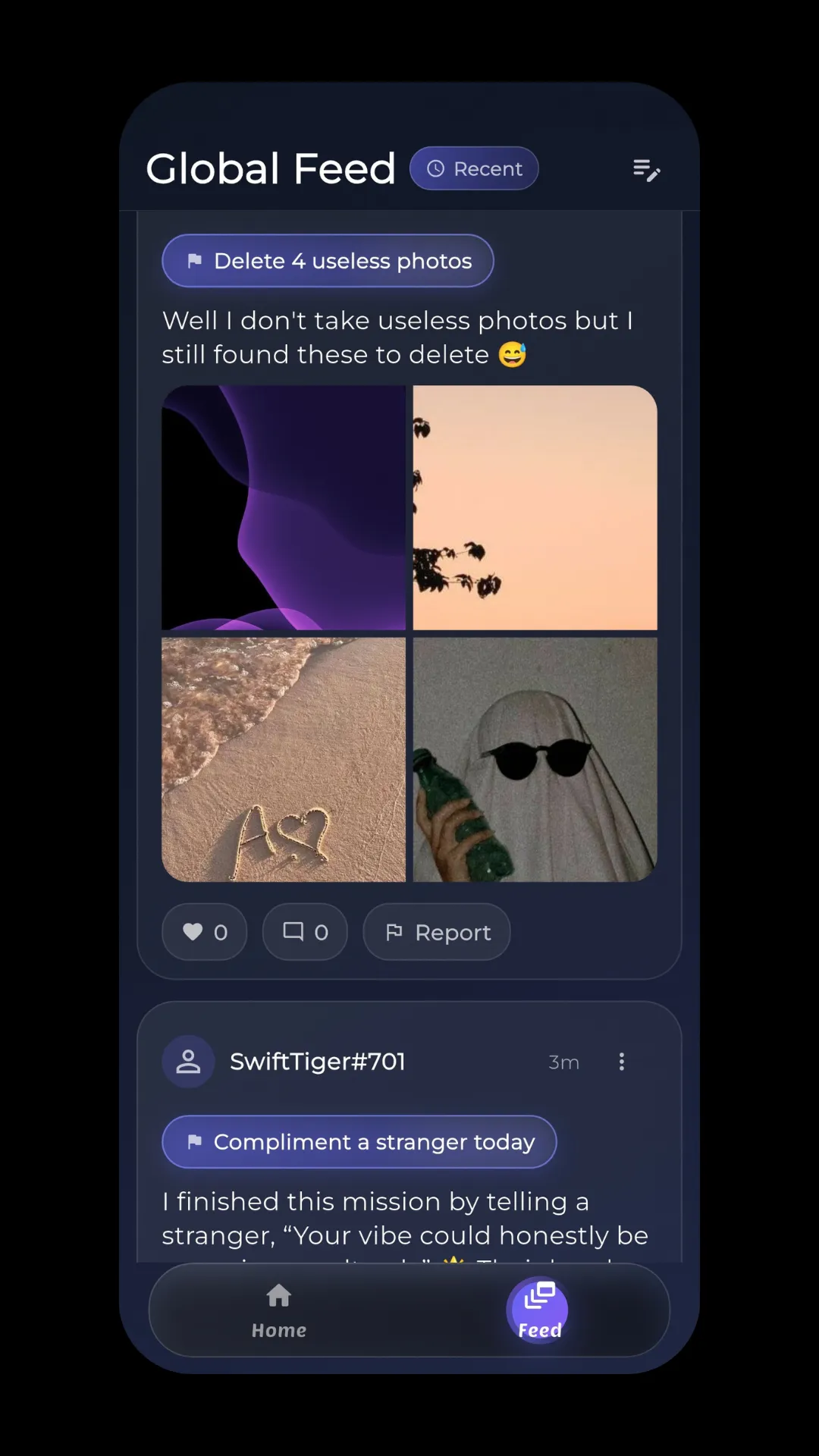Screen dimensions: 819x1456
Task: Open the 'Compliment a stranger today' mission chip
Action: (359, 1142)
